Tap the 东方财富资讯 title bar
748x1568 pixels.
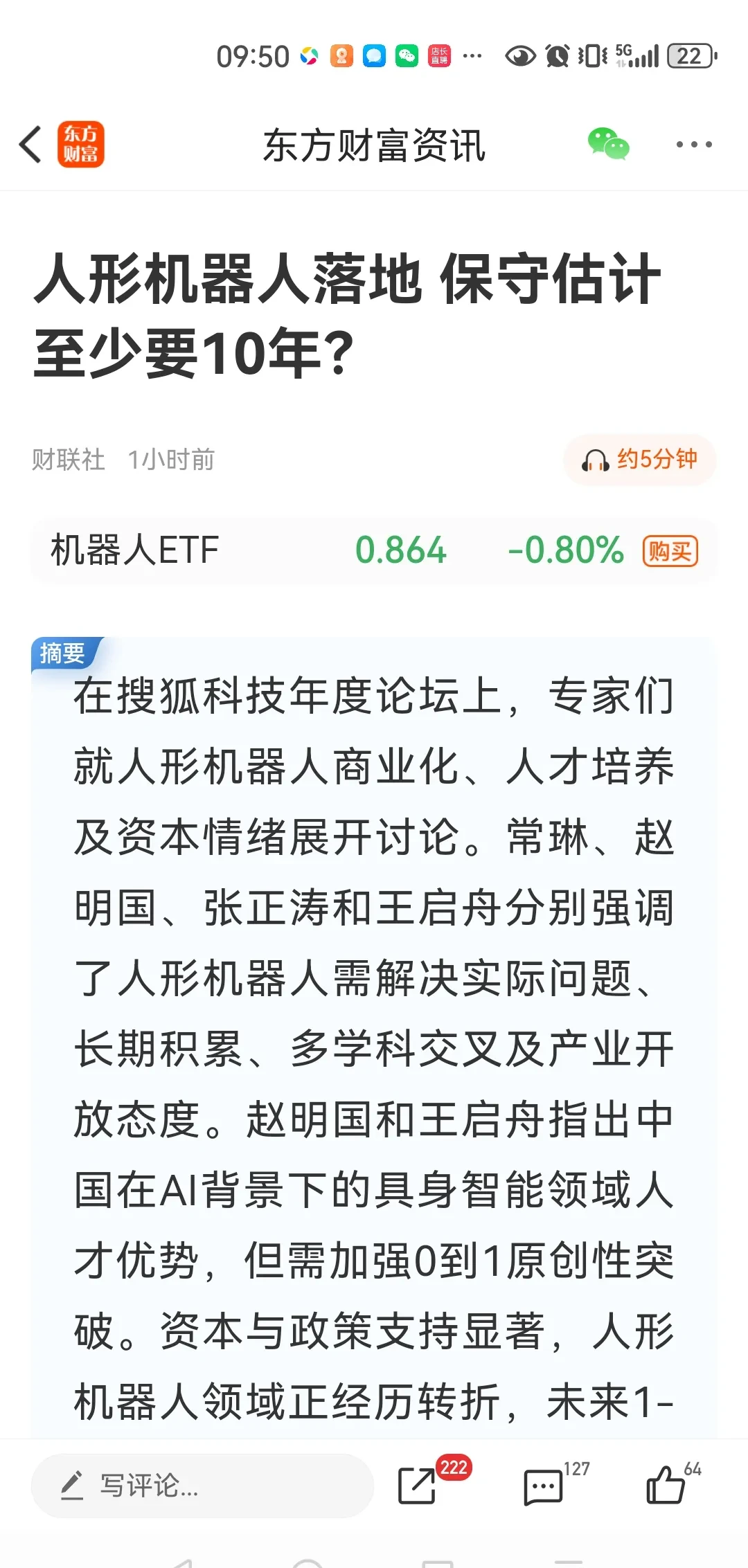click(374, 145)
